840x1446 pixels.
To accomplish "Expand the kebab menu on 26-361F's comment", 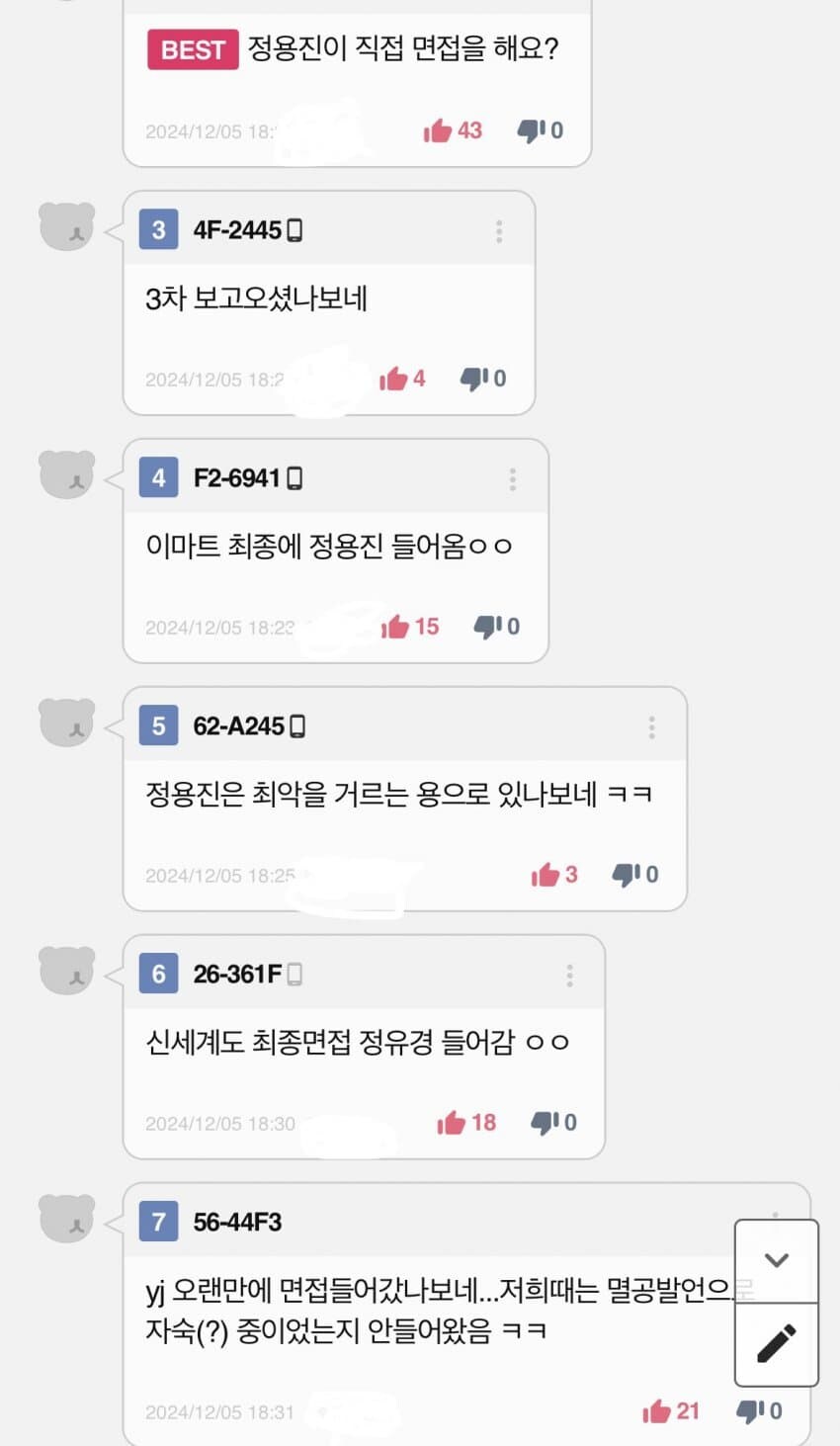I will pos(570,975).
